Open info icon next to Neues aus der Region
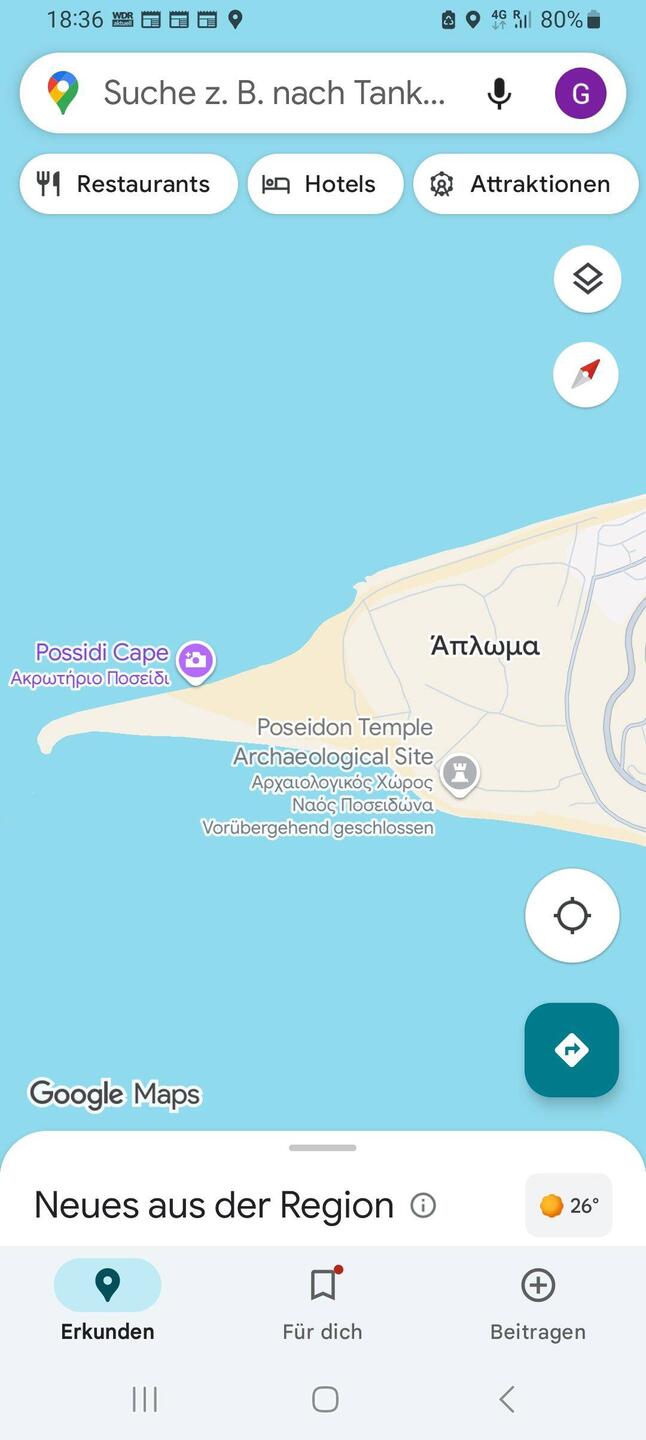646x1440 pixels. tap(423, 1205)
